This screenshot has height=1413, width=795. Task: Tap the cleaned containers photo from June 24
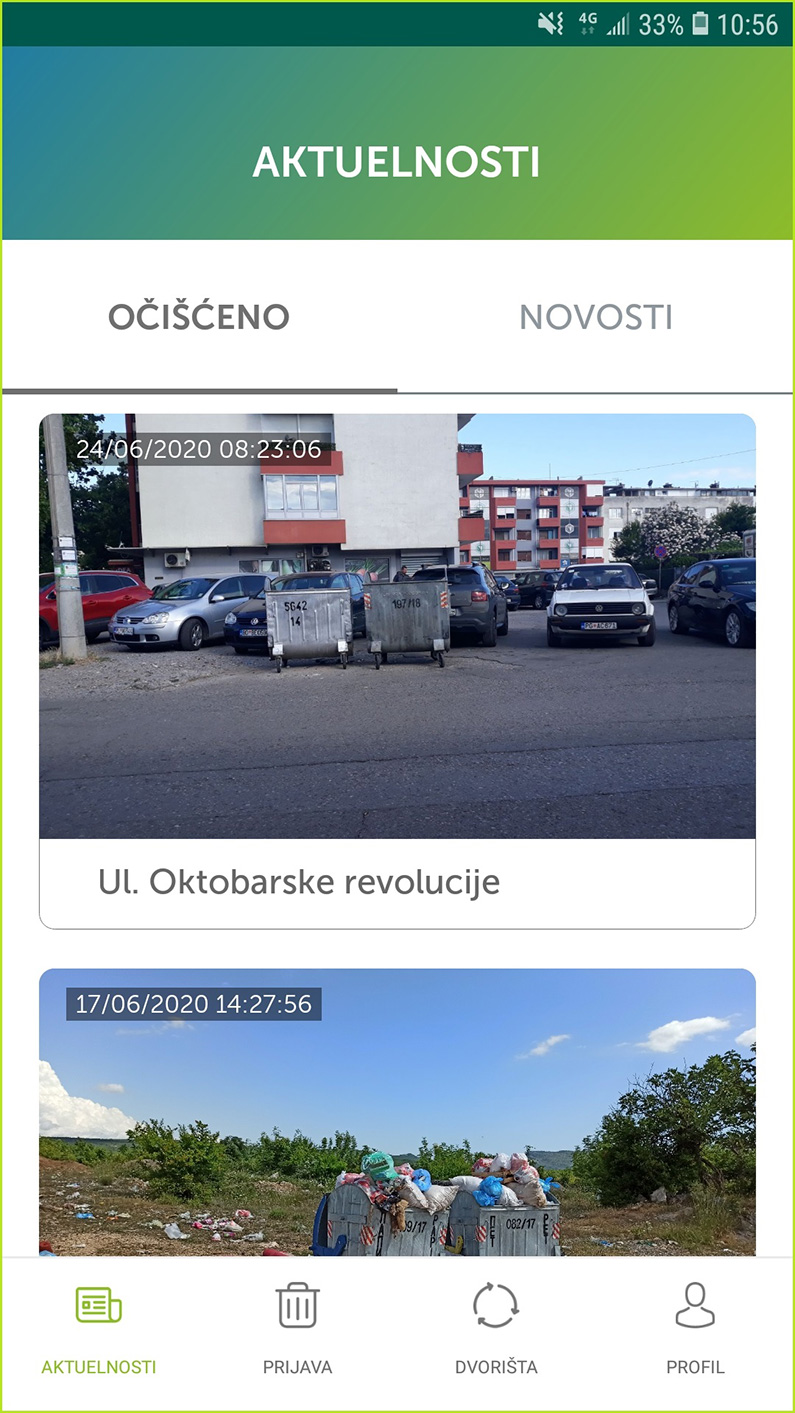coord(397,630)
